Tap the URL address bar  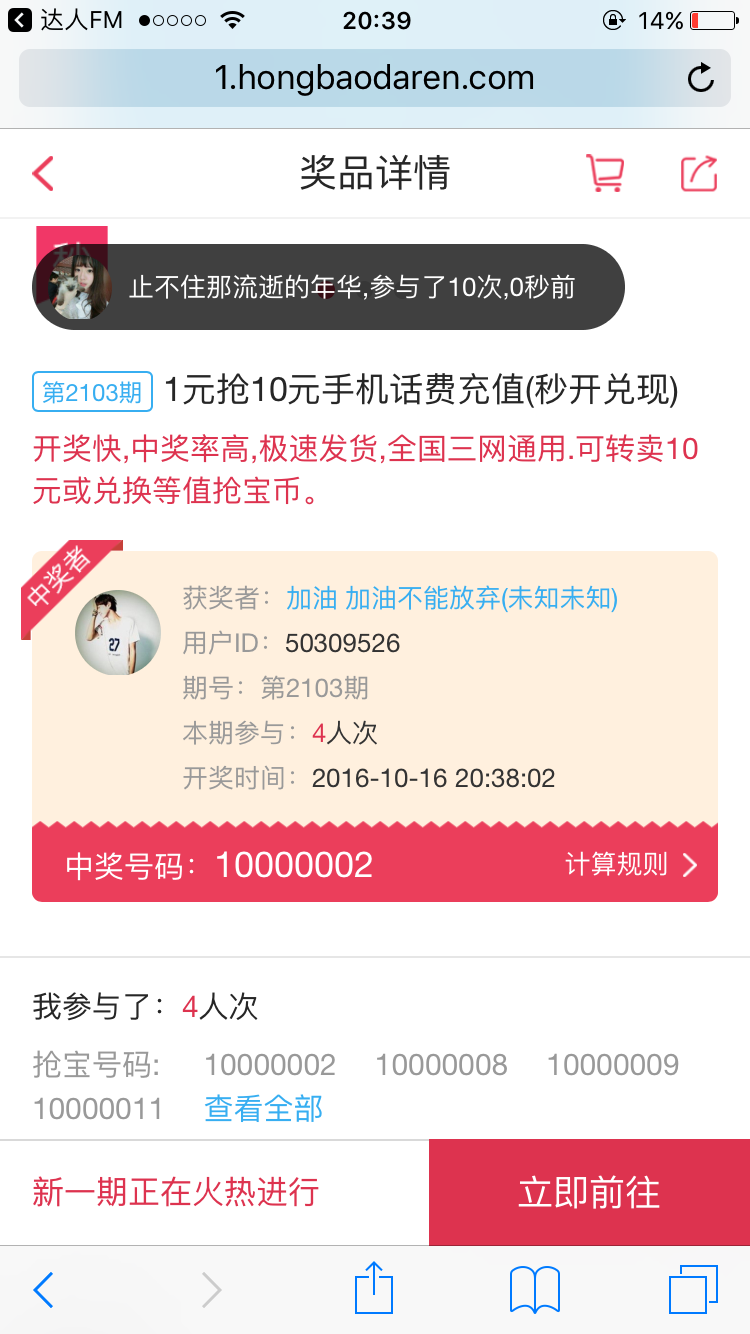click(x=375, y=78)
